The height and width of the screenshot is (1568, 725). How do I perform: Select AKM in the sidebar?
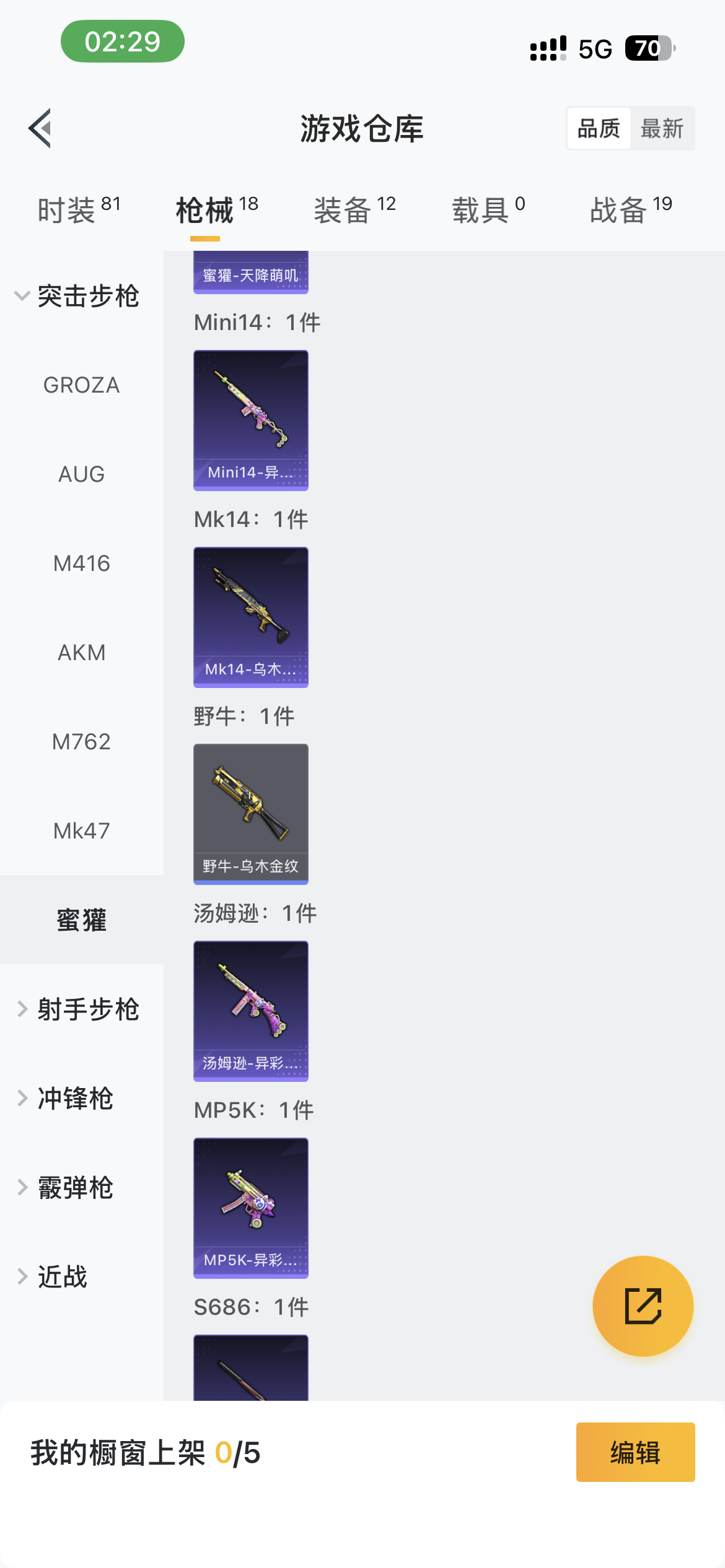(81, 653)
